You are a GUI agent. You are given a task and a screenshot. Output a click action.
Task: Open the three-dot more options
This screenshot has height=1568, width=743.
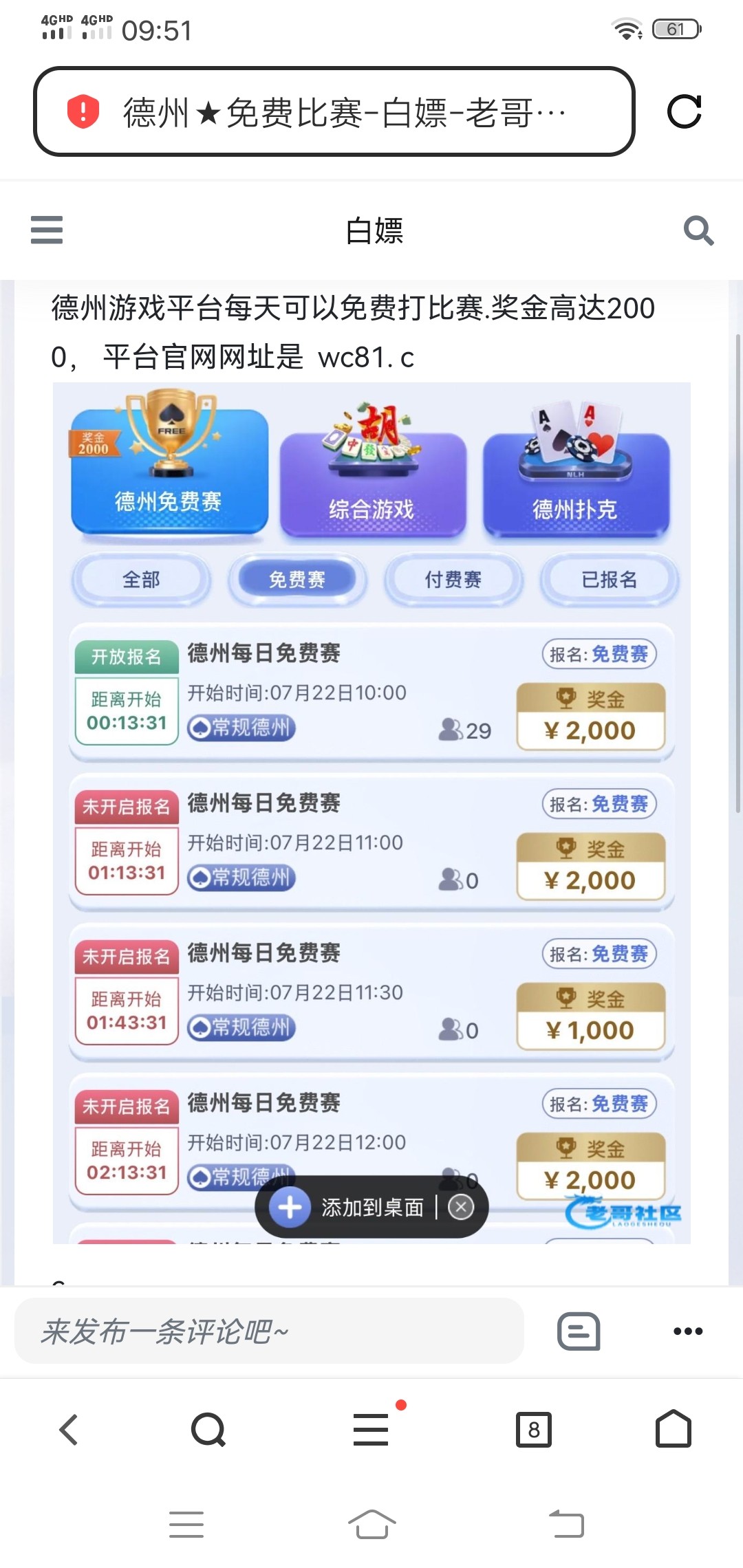(x=688, y=1331)
